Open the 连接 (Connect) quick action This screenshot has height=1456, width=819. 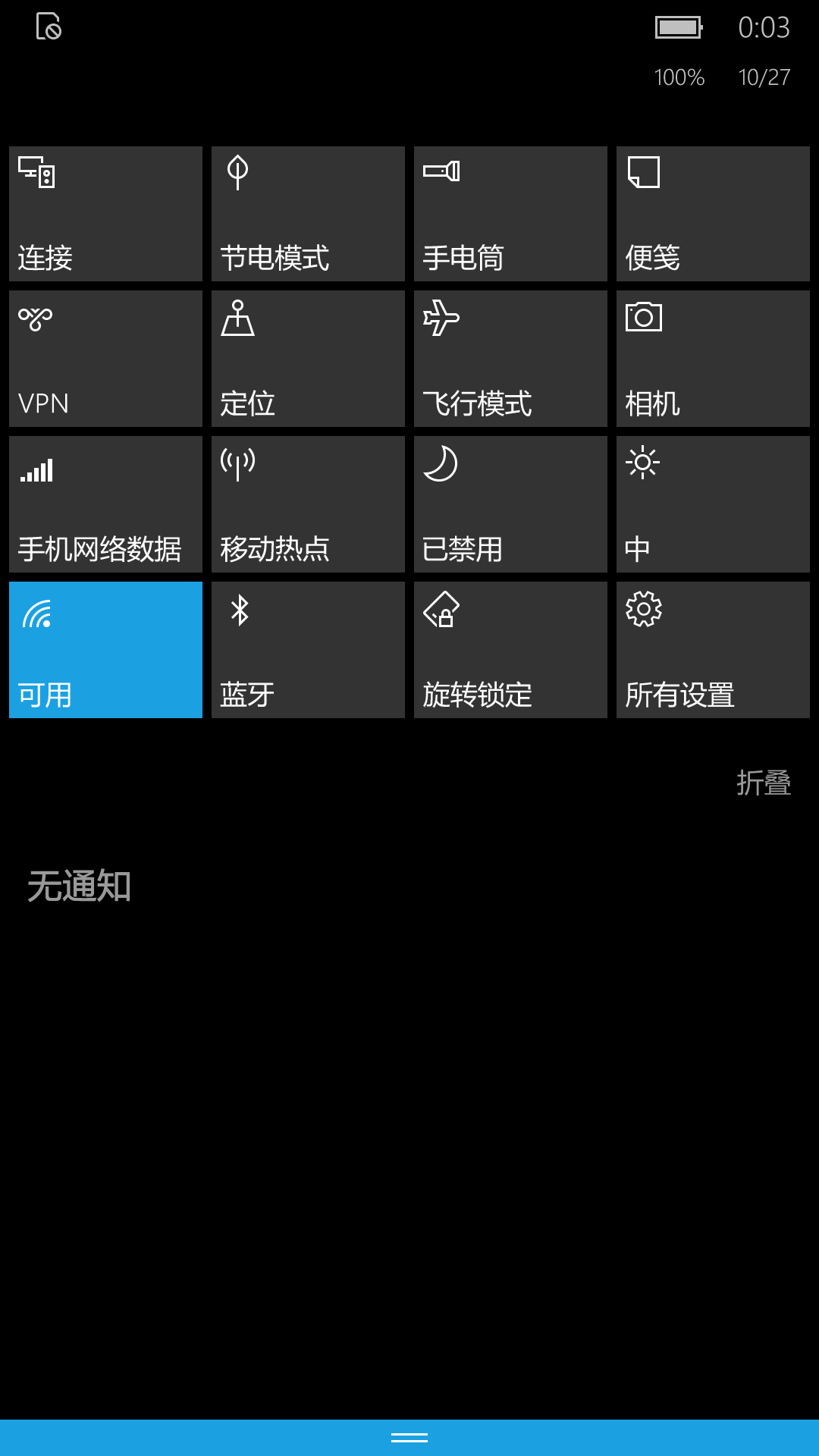[x=105, y=214]
